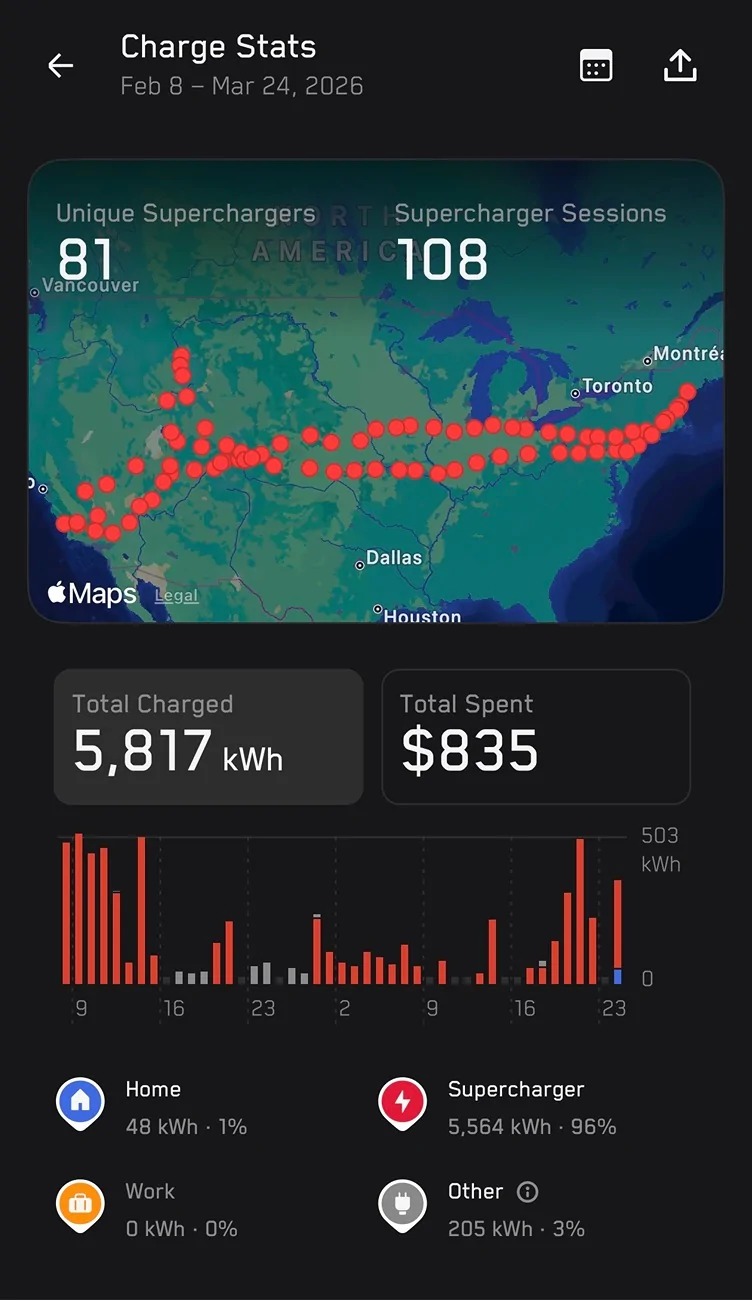Open the Supercharger map card
Image resolution: width=752 pixels, height=1300 pixels.
376,391
